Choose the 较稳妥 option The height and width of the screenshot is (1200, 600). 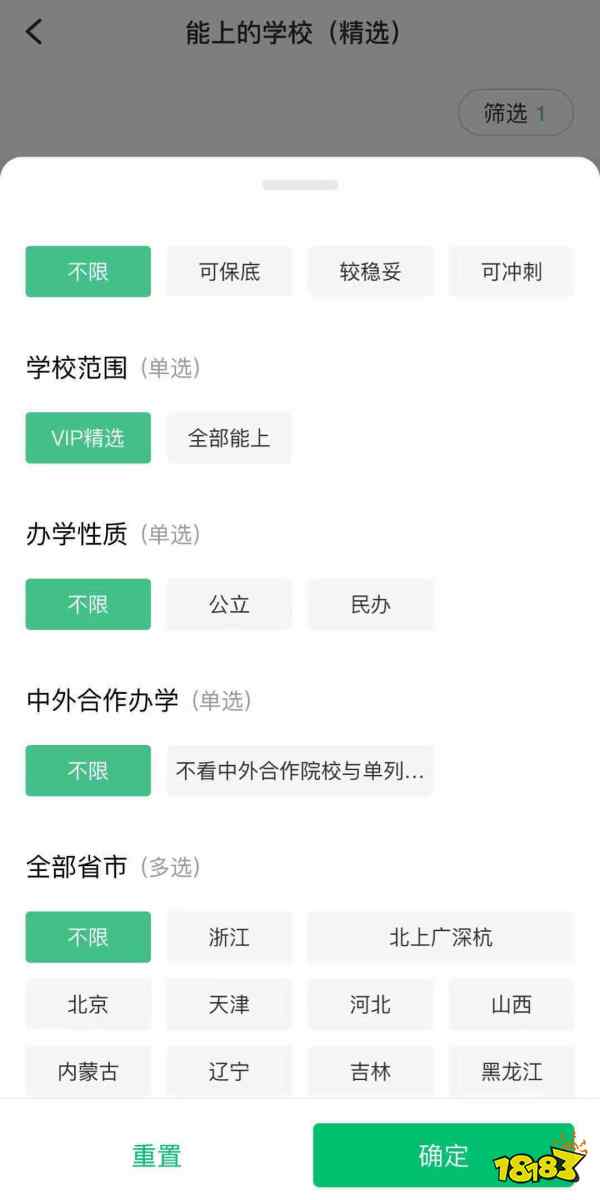(x=370, y=272)
